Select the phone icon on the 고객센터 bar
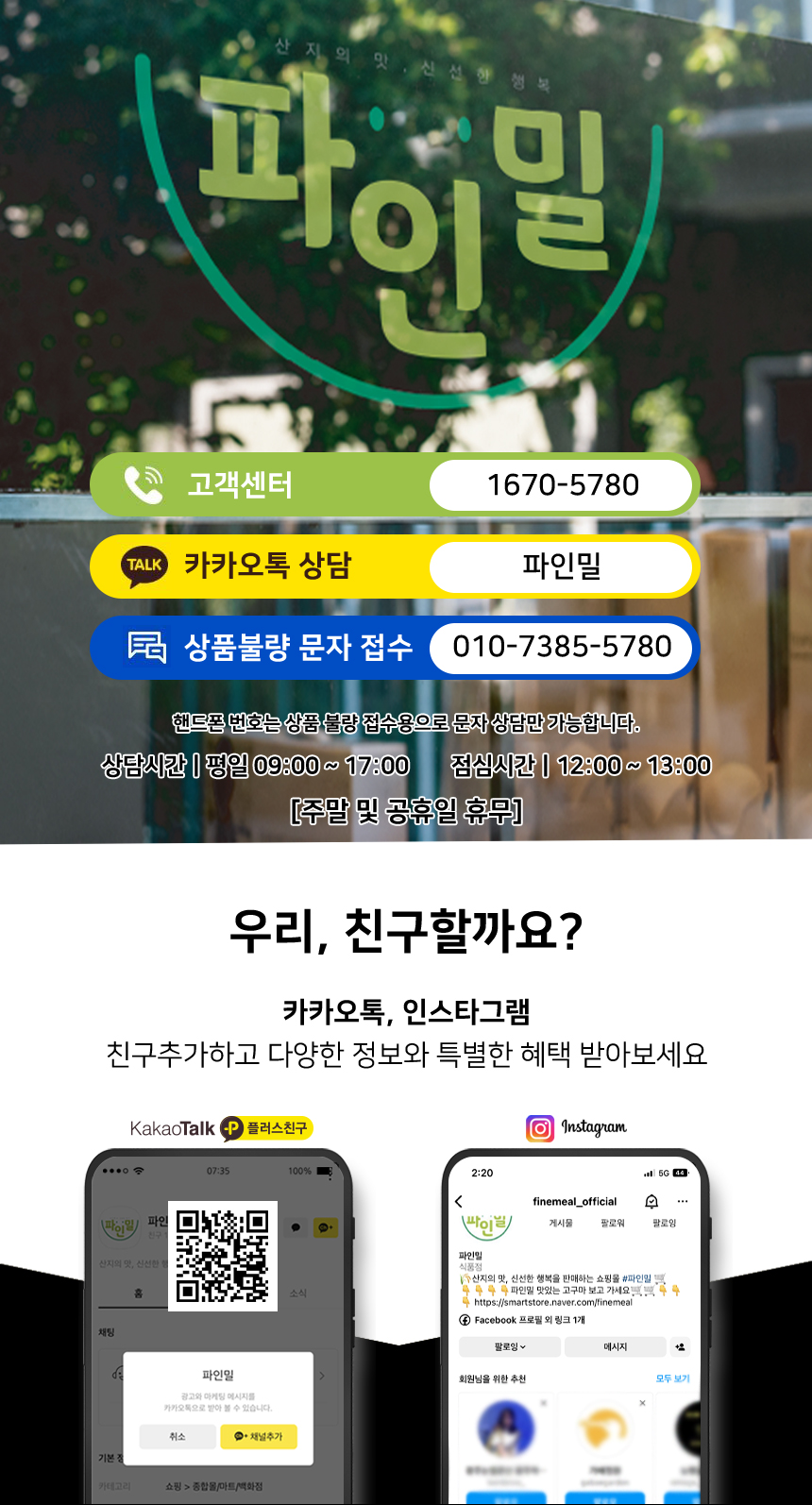This screenshot has width=812, height=1505. pos(144,484)
